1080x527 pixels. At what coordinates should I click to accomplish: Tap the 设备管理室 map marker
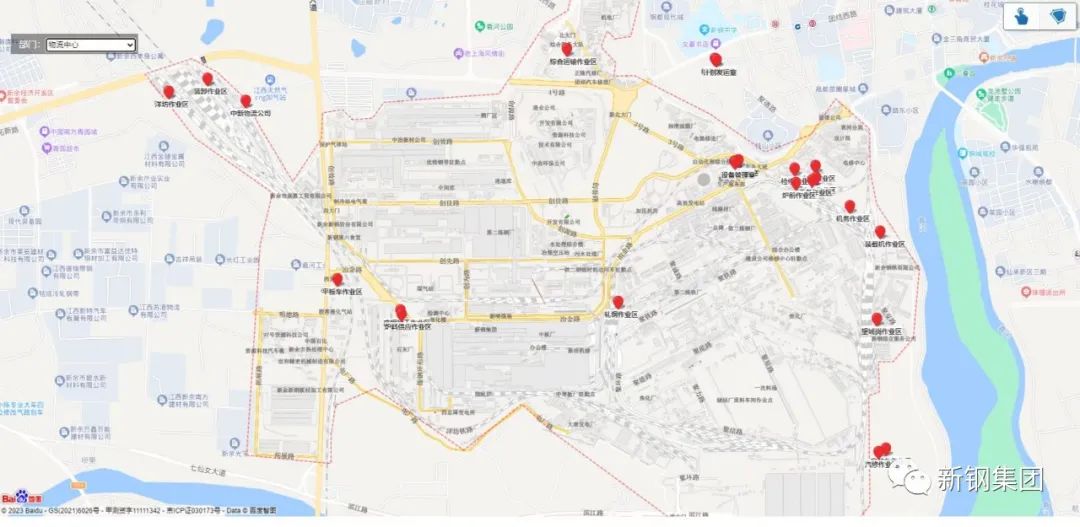737,161
